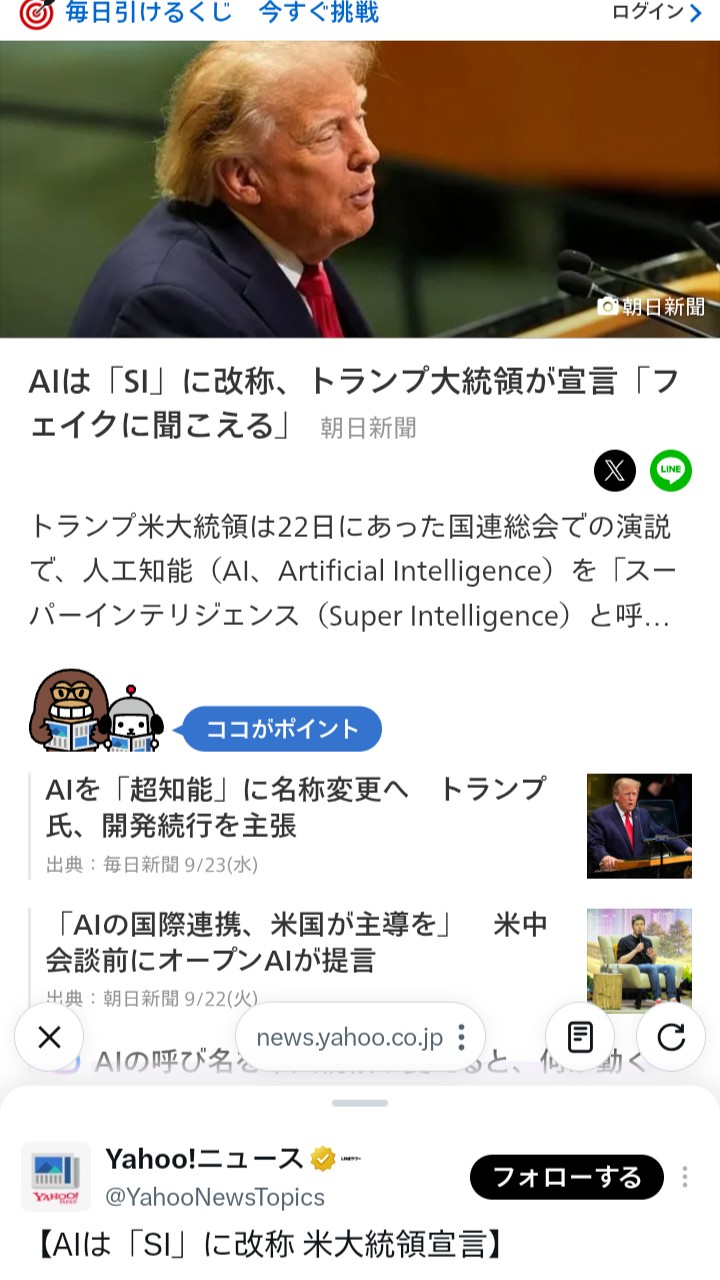720x1280 pixels.
Task: Share the article on X
Action: pos(615,470)
